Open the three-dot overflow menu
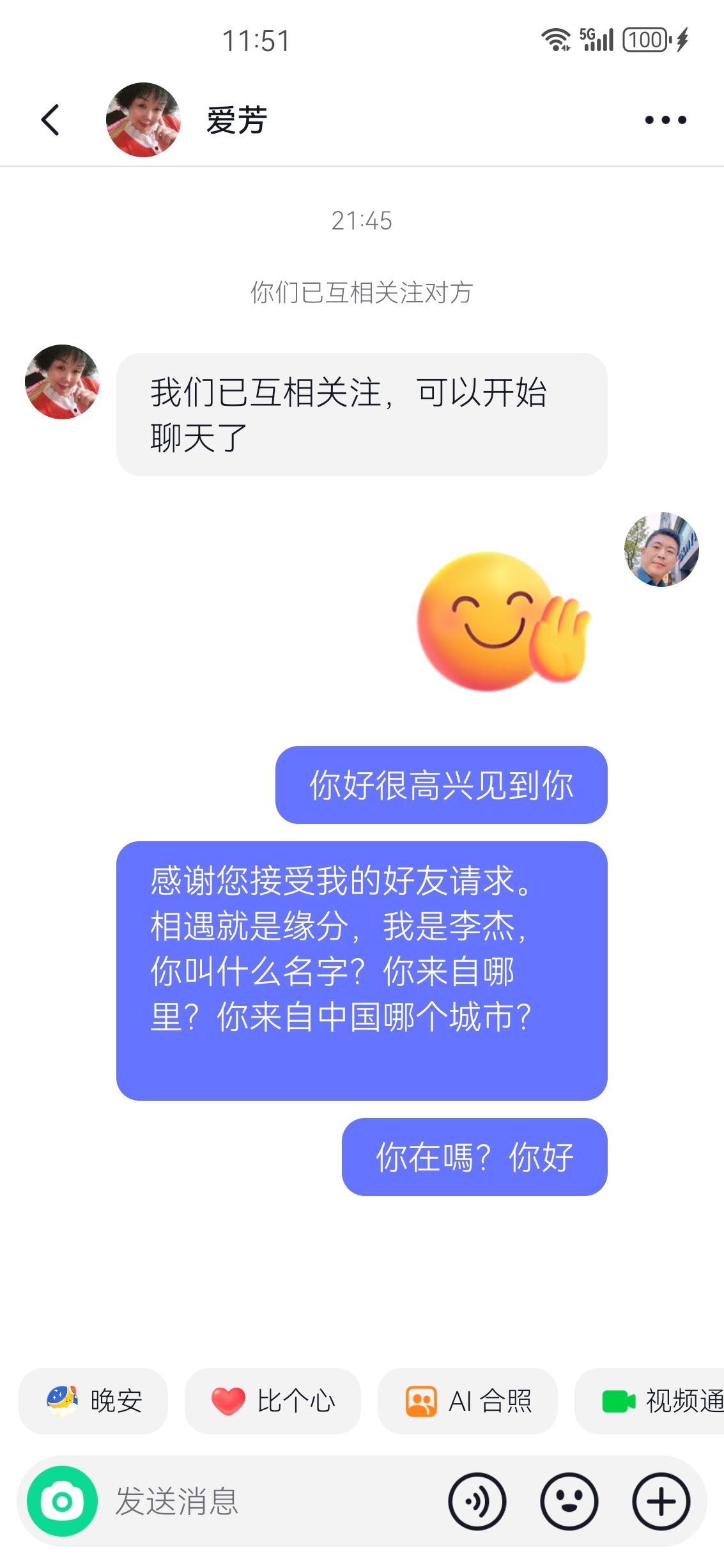The width and height of the screenshot is (724, 1568). click(665, 120)
